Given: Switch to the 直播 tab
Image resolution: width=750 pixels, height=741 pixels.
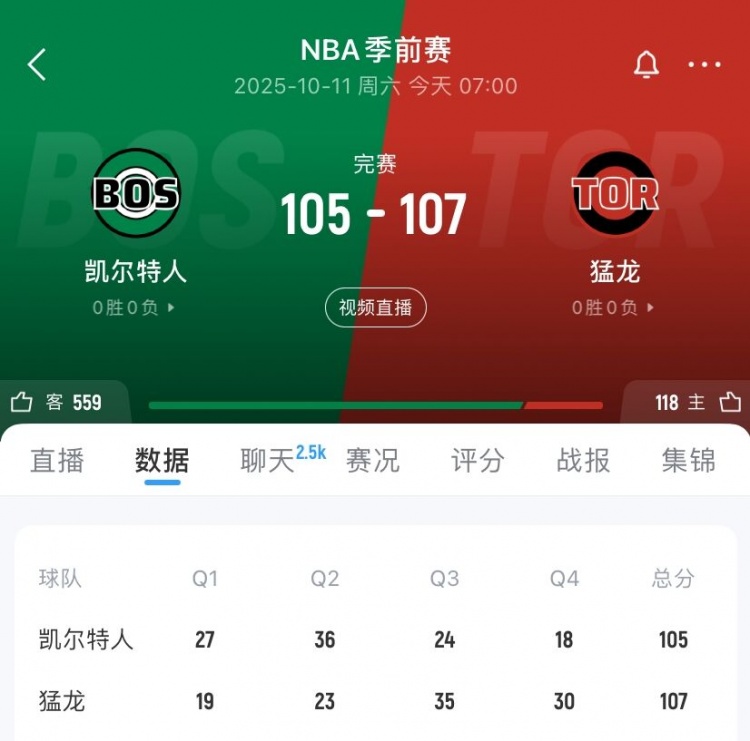Looking at the screenshot, I should coord(57,460).
